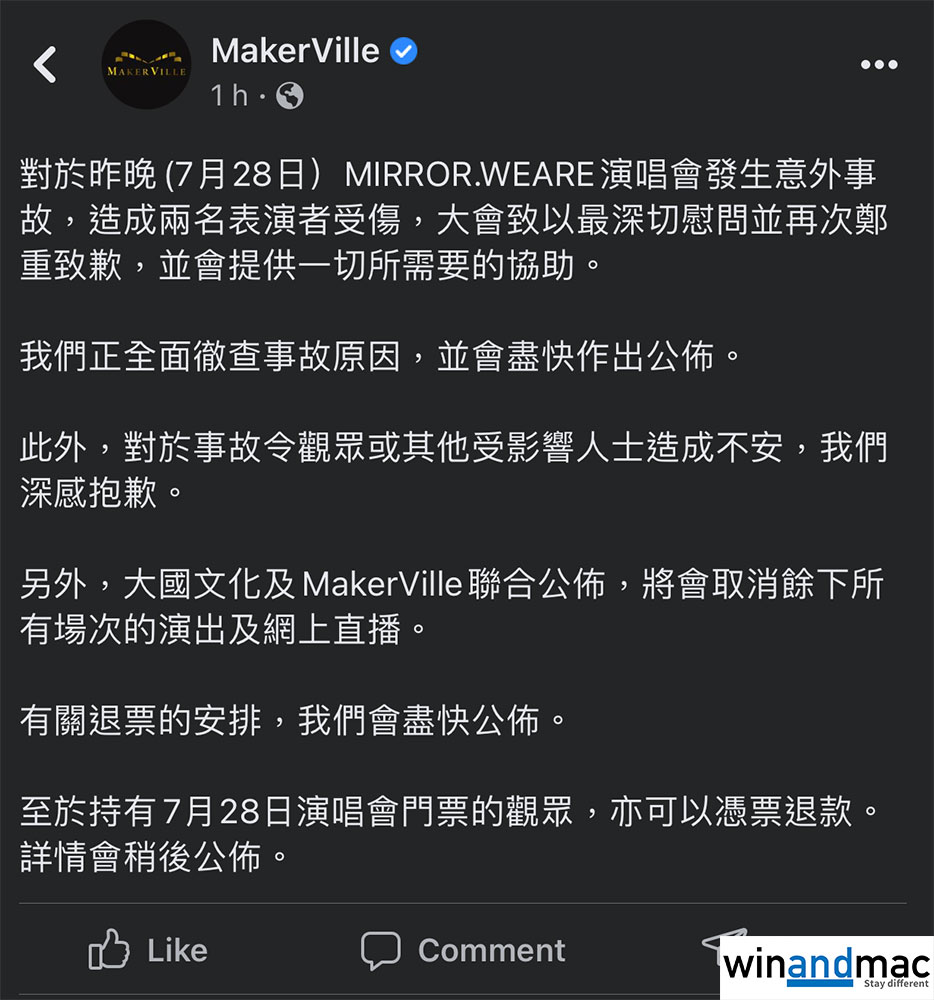Open the MakerVille page name
Viewport: 934px width, 1000px height.
(295, 50)
